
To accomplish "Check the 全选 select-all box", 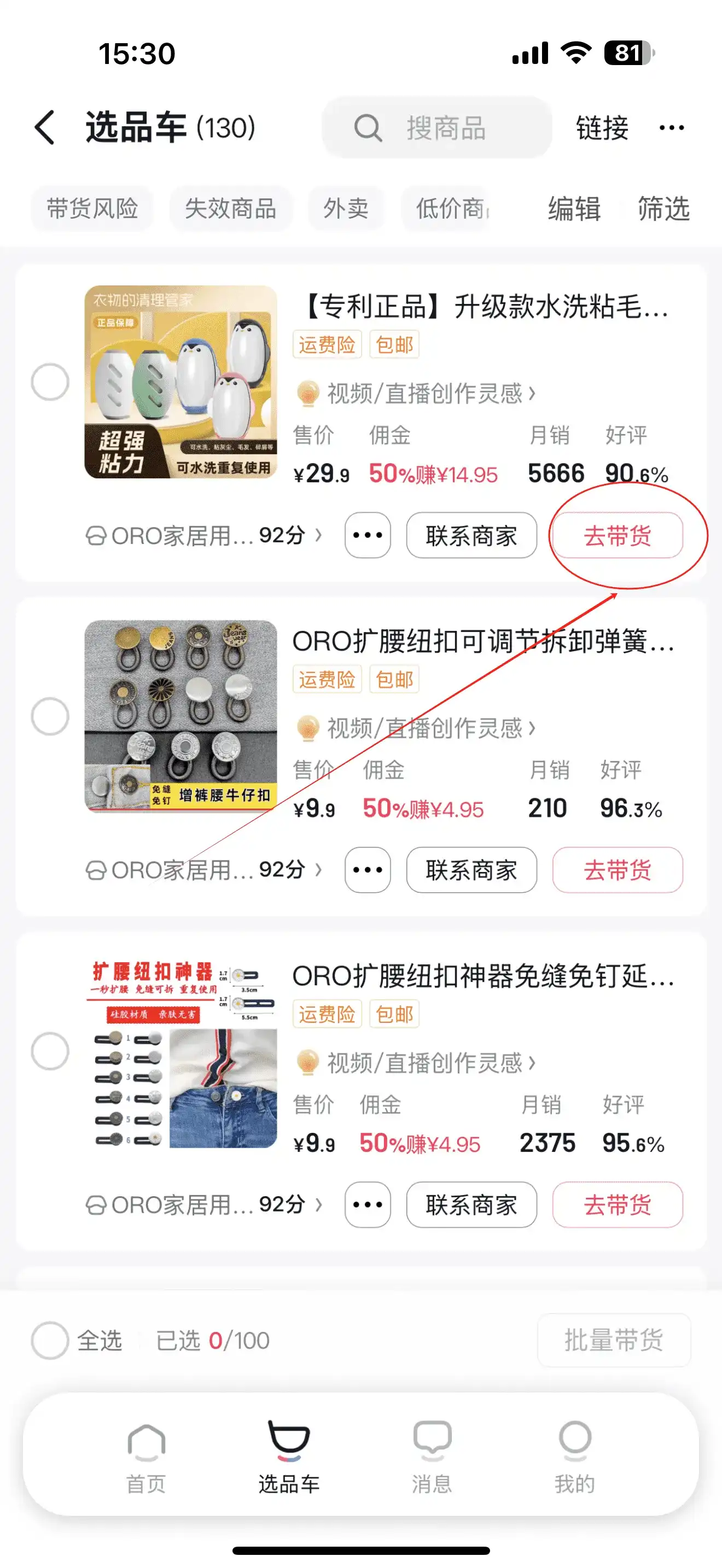I will pos(50,1341).
